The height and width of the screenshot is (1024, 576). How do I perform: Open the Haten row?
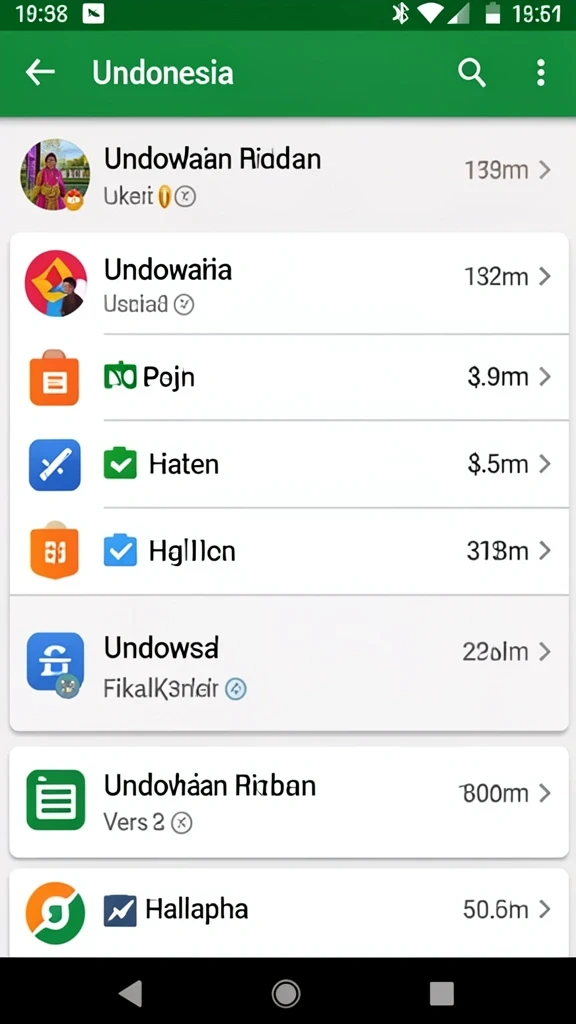289,464
